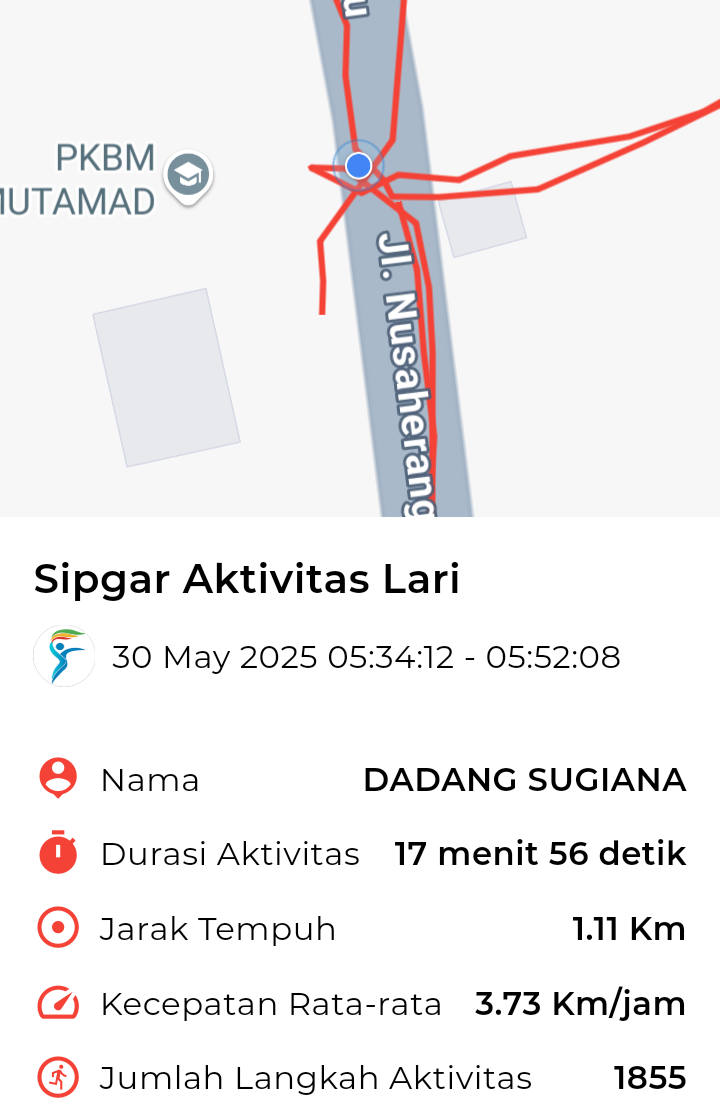Click the PKBM Muttamad school icon on map
The height and width of the screenshot is (1119, 720).
point(188,175)
